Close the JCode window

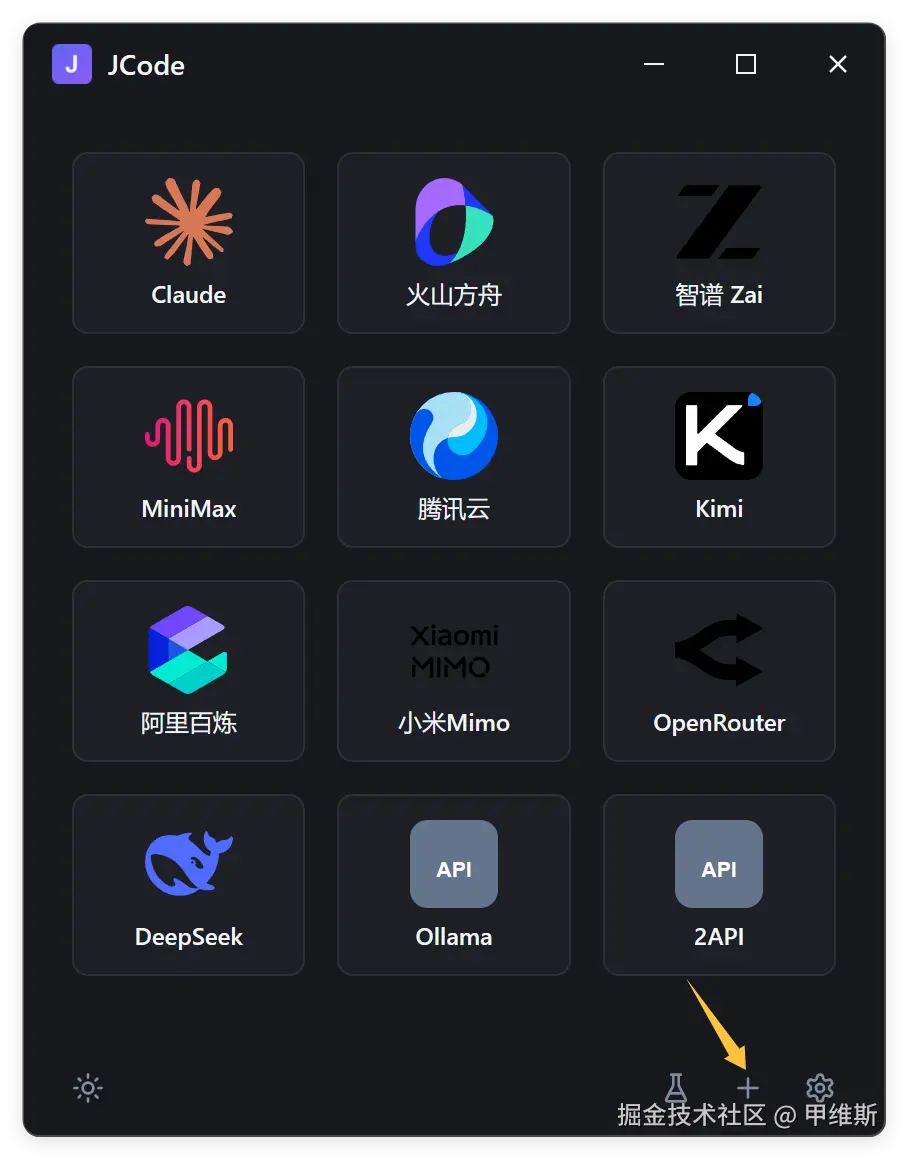838,65
